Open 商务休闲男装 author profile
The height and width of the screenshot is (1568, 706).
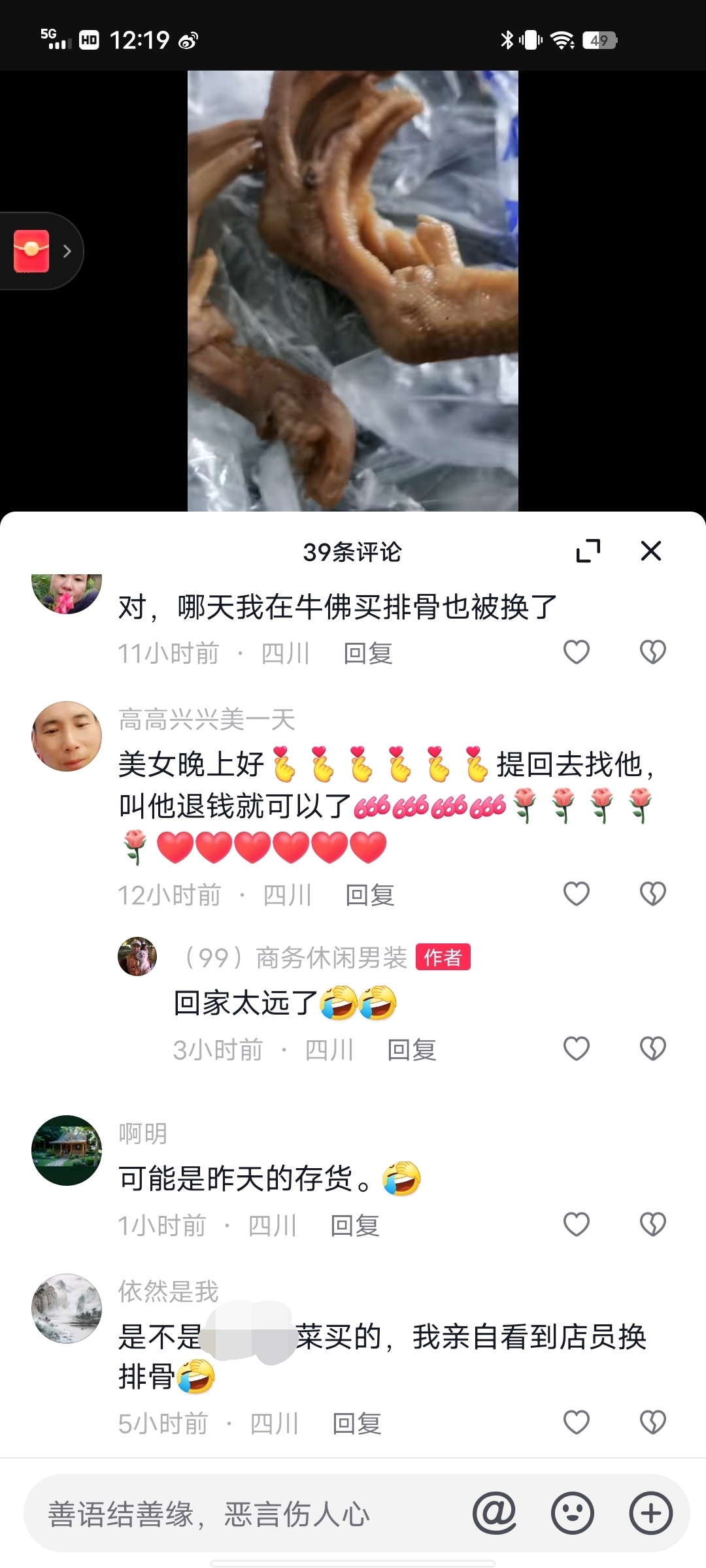click(x=137, y=956)
